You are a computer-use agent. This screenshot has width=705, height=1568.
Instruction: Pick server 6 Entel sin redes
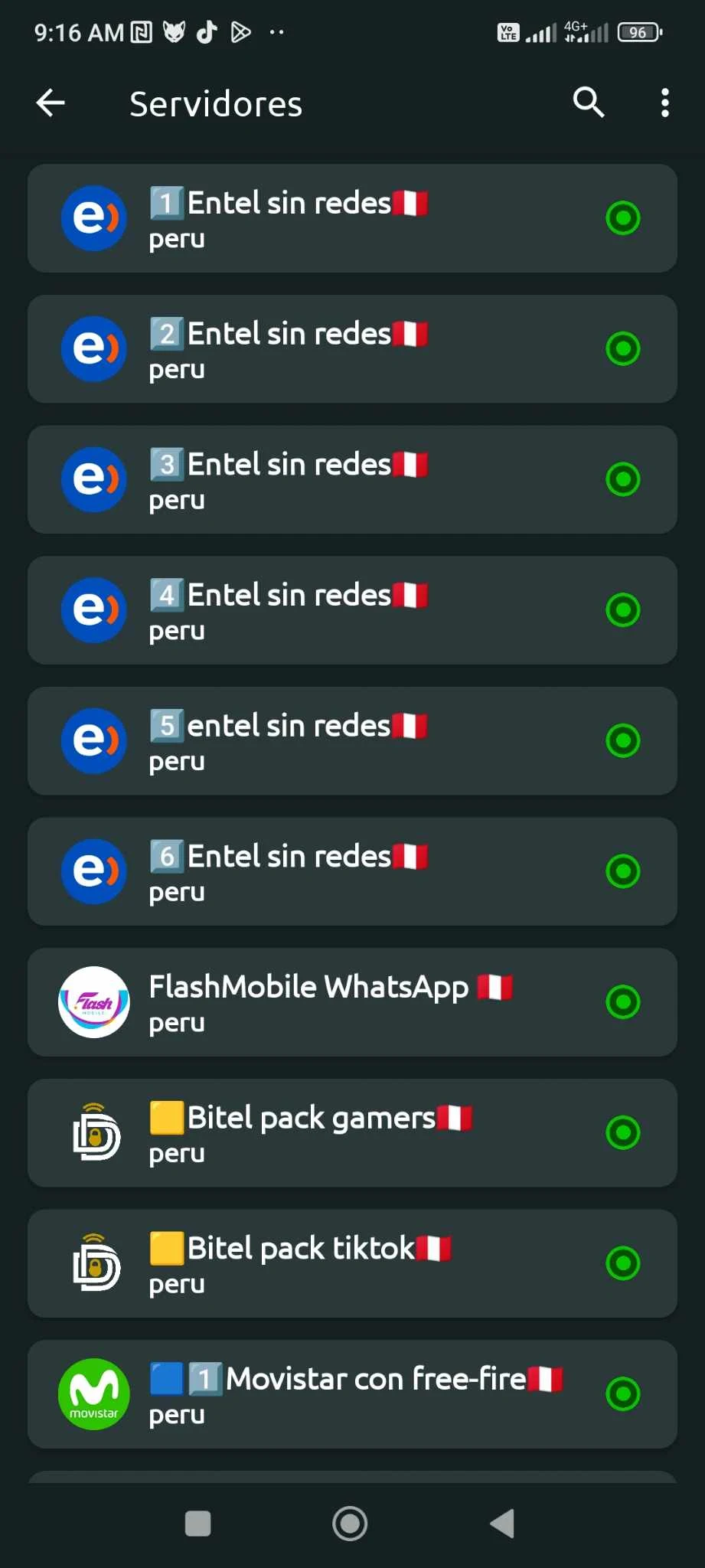click(x=352, y=871)
